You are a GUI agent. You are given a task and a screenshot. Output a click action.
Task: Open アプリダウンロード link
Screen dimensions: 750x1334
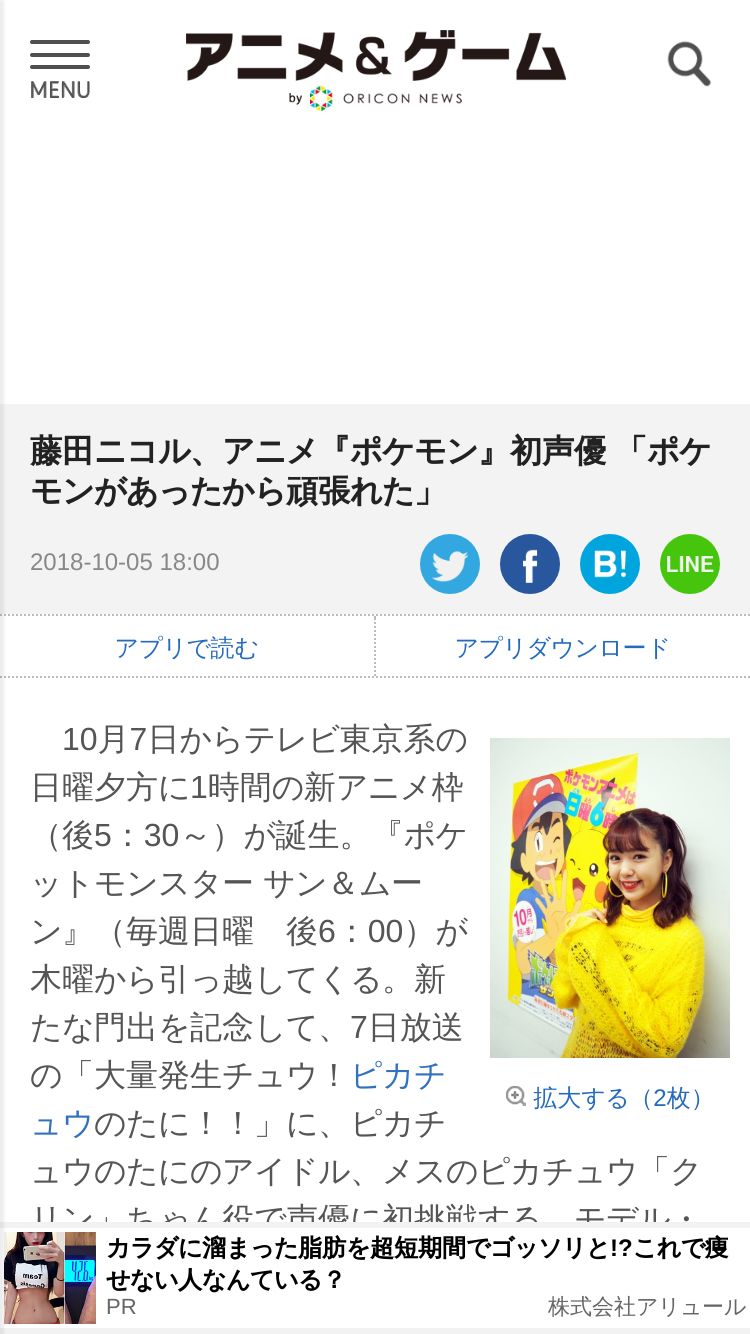(x=562, y=648)
